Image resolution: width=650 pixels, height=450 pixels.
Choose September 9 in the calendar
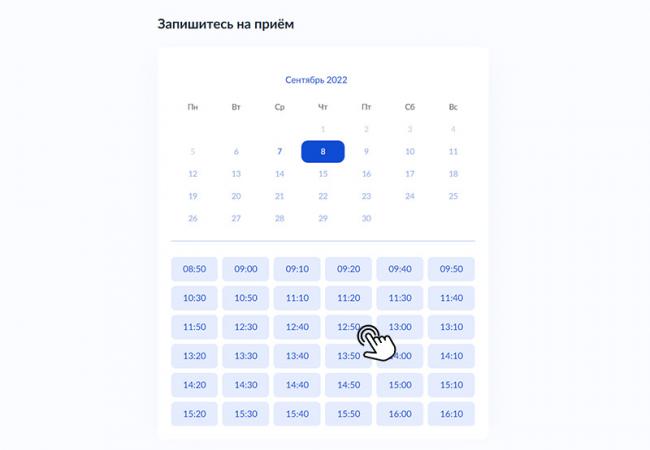(366, 152)
